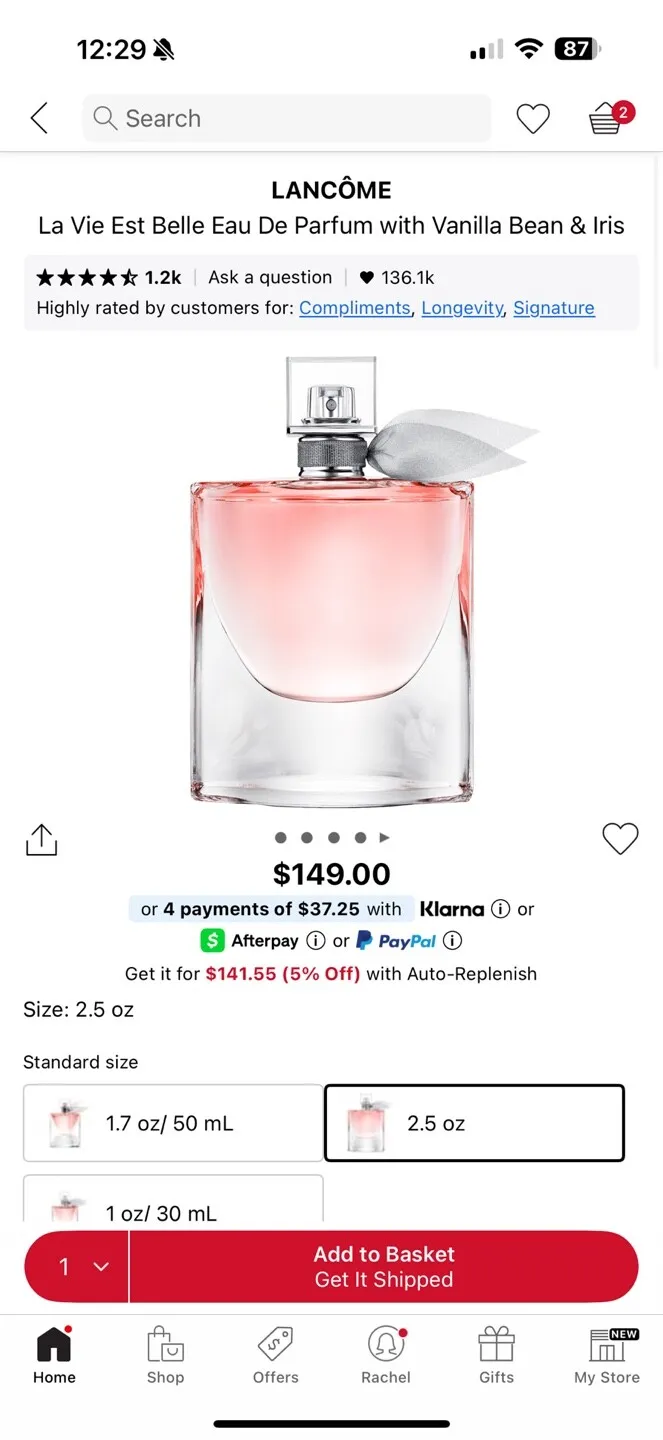Open the Loves heart in the top bar

pos(532,119)
